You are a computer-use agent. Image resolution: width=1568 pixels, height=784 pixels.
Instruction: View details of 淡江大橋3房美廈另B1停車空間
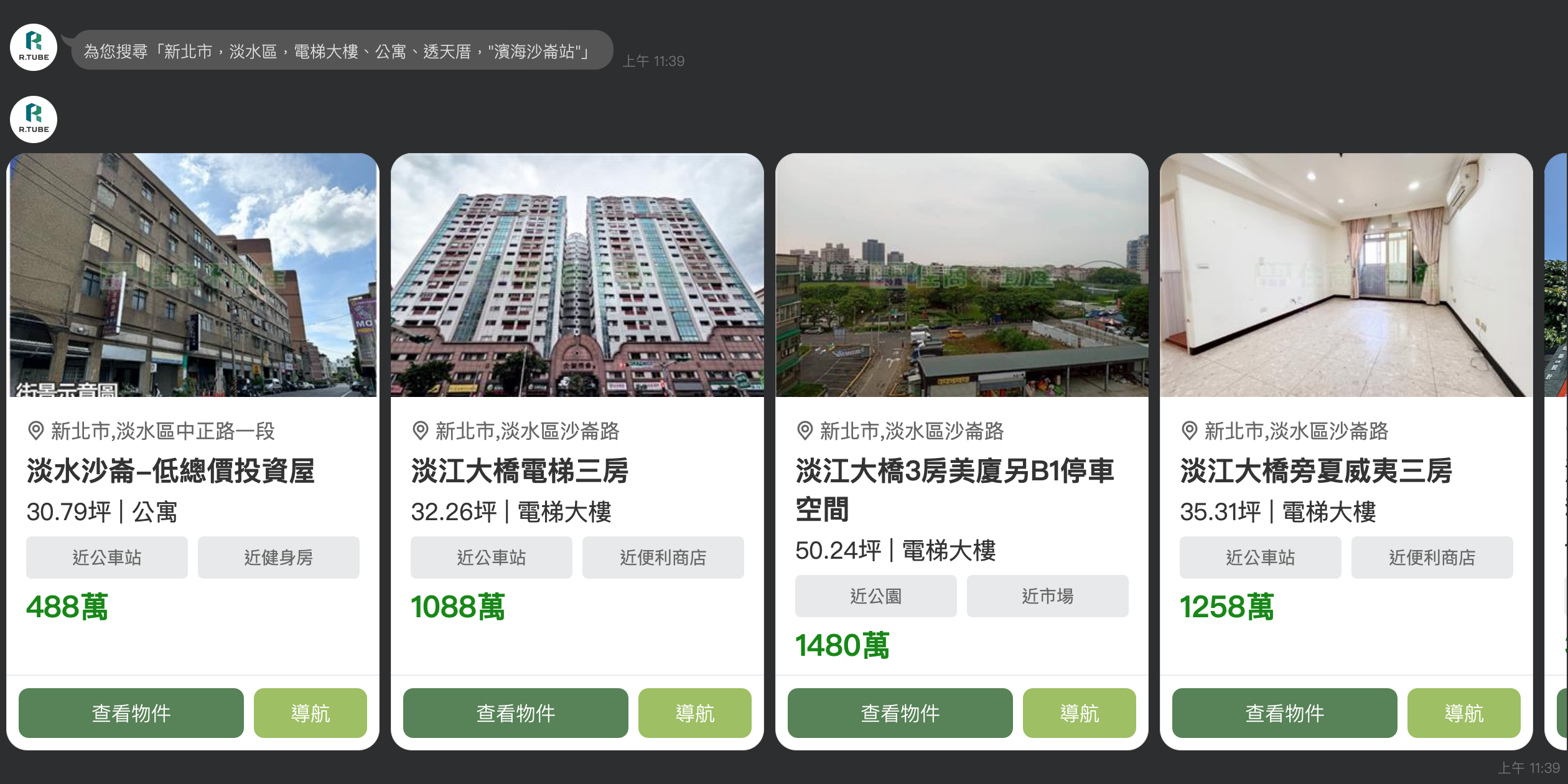(900, 712)
